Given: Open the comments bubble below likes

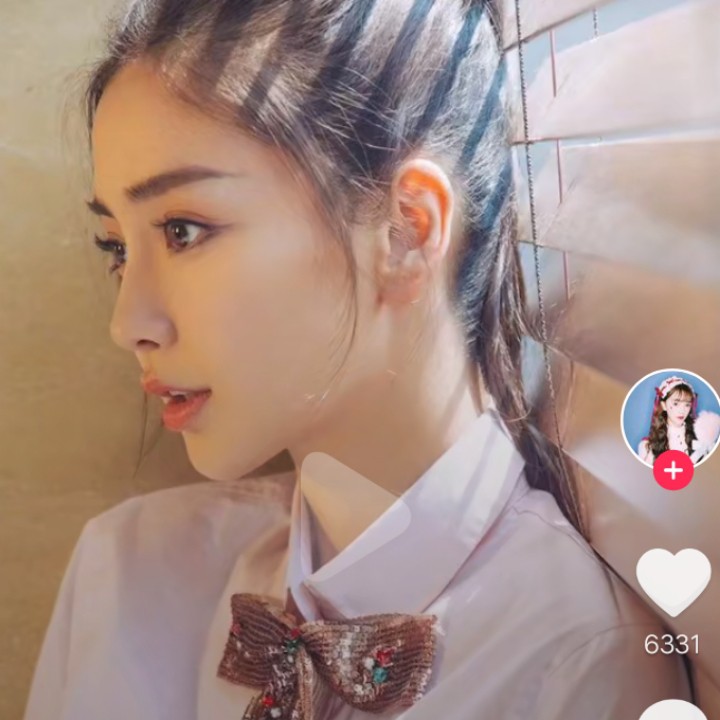Looking at the screenshot, I should tap(673, 710).
